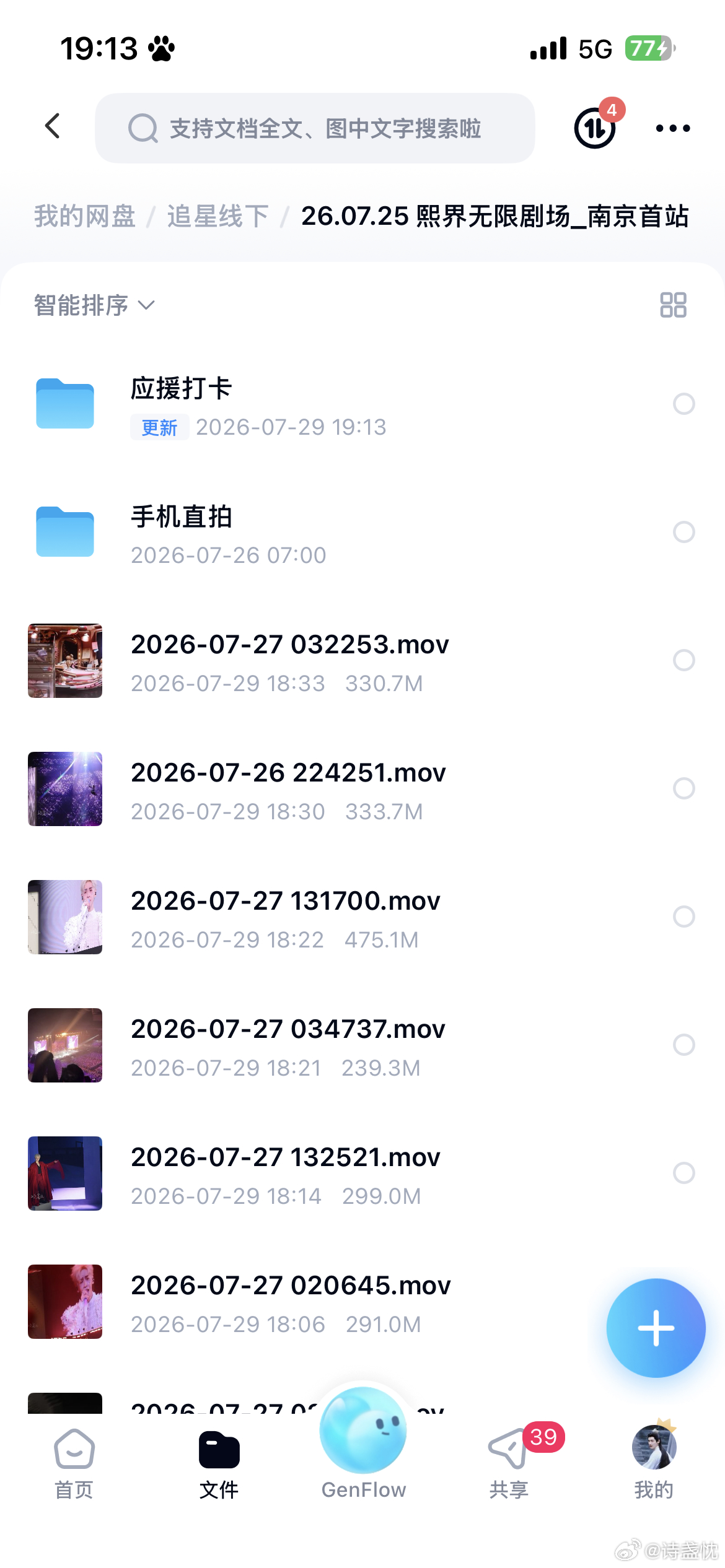This screenshot has height=1568, width=725.
Task: Open video 2026-07-27 032253.mov
Action: pos(362,661)
